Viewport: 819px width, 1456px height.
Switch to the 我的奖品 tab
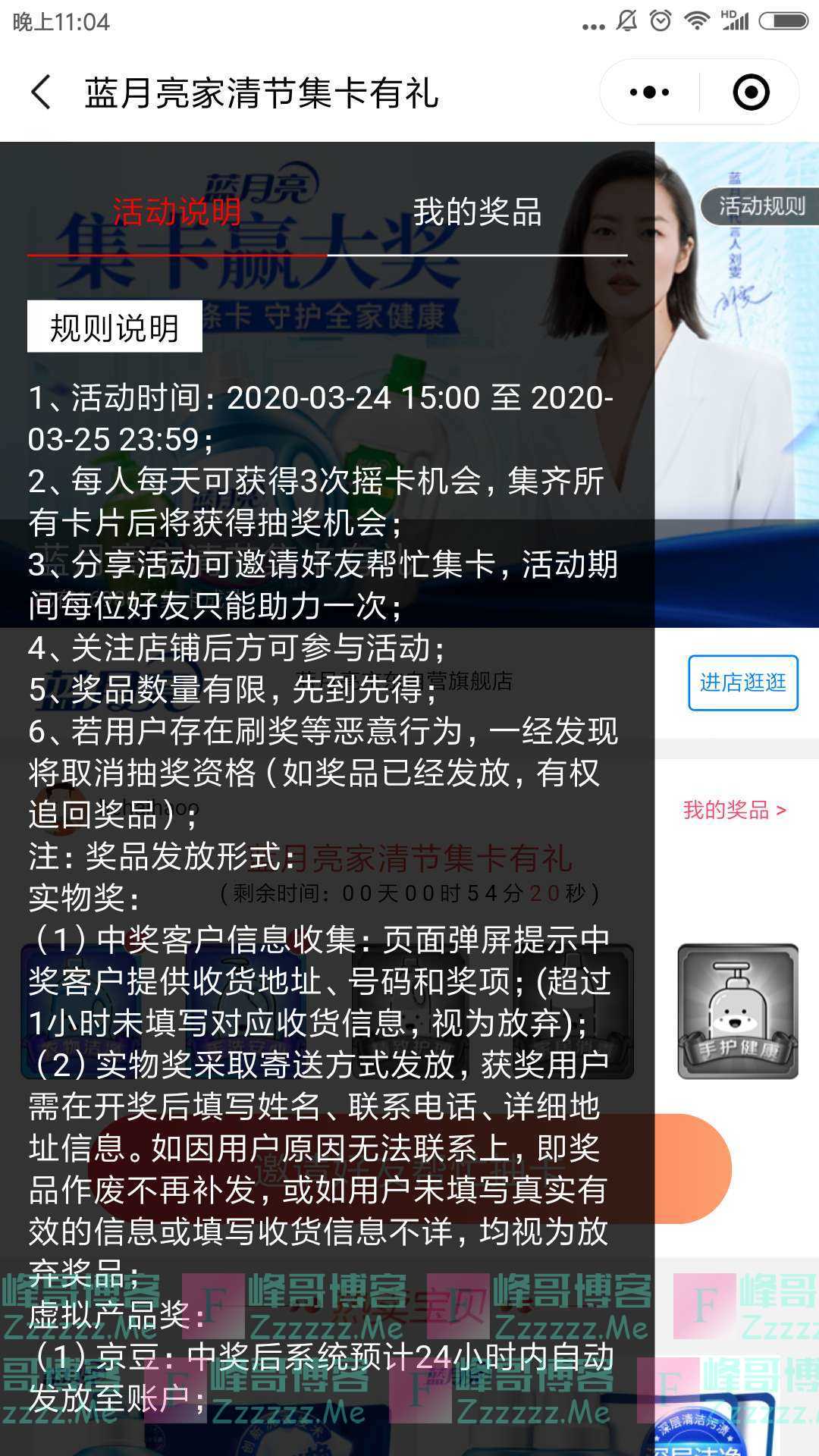tap(477, 212)
